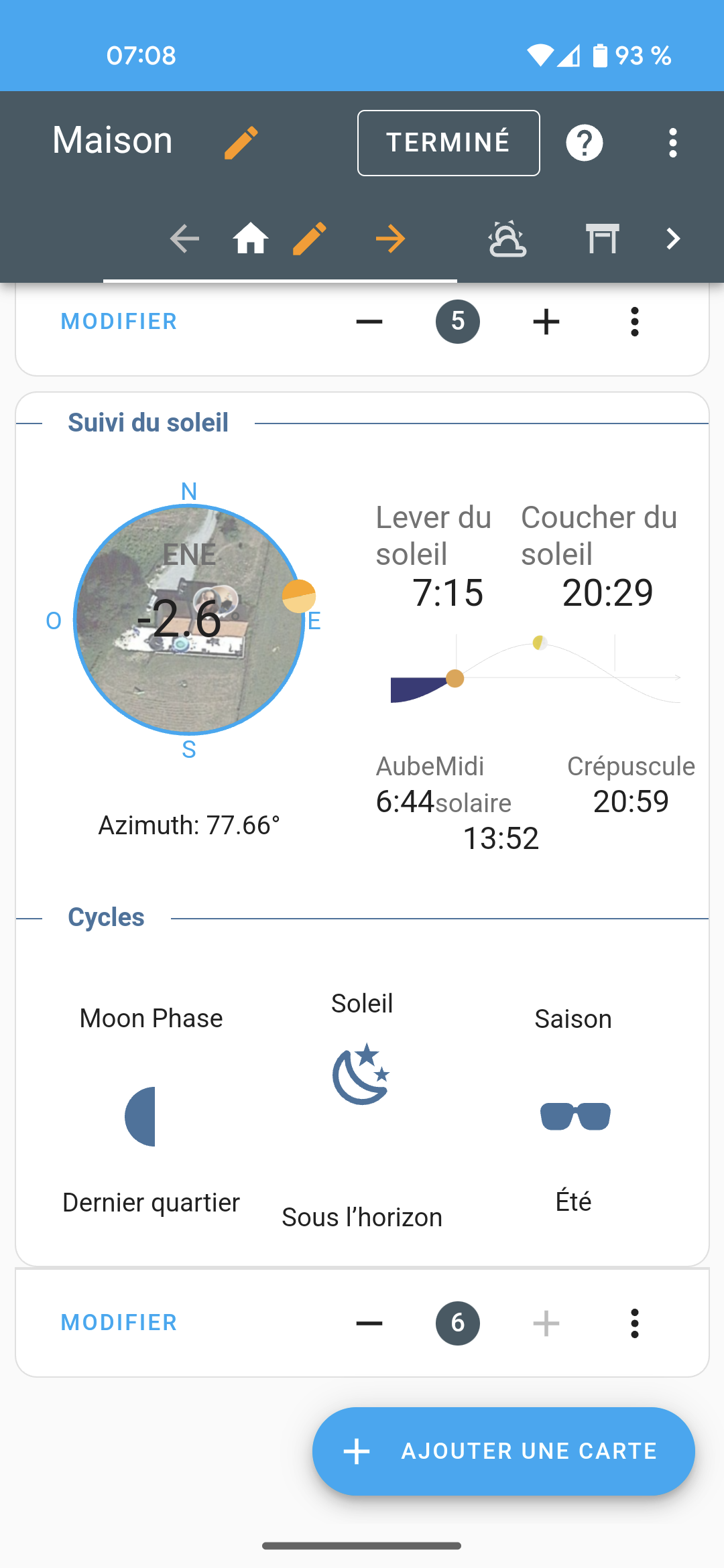The width and height of the screenshot is (724, 1568).
Task: Move the tab left with grey arrow
Action: pos(184,239)
